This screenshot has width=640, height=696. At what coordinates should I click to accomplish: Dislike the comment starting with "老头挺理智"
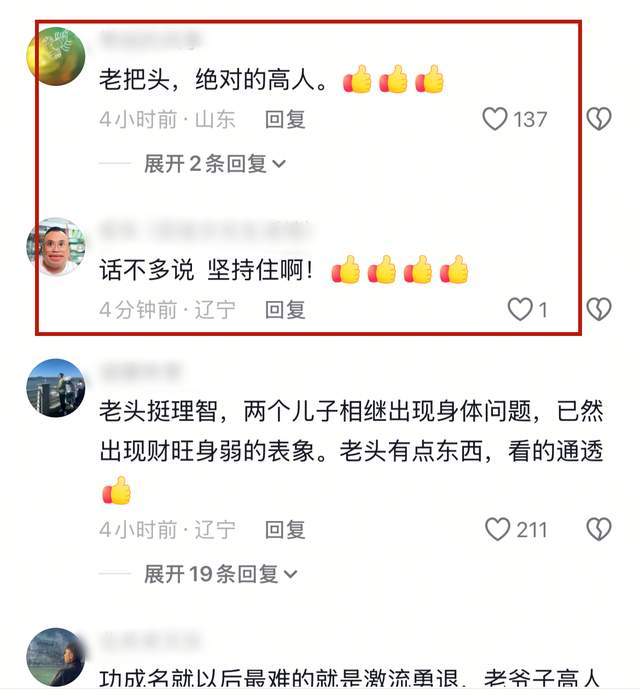[598, 529]
